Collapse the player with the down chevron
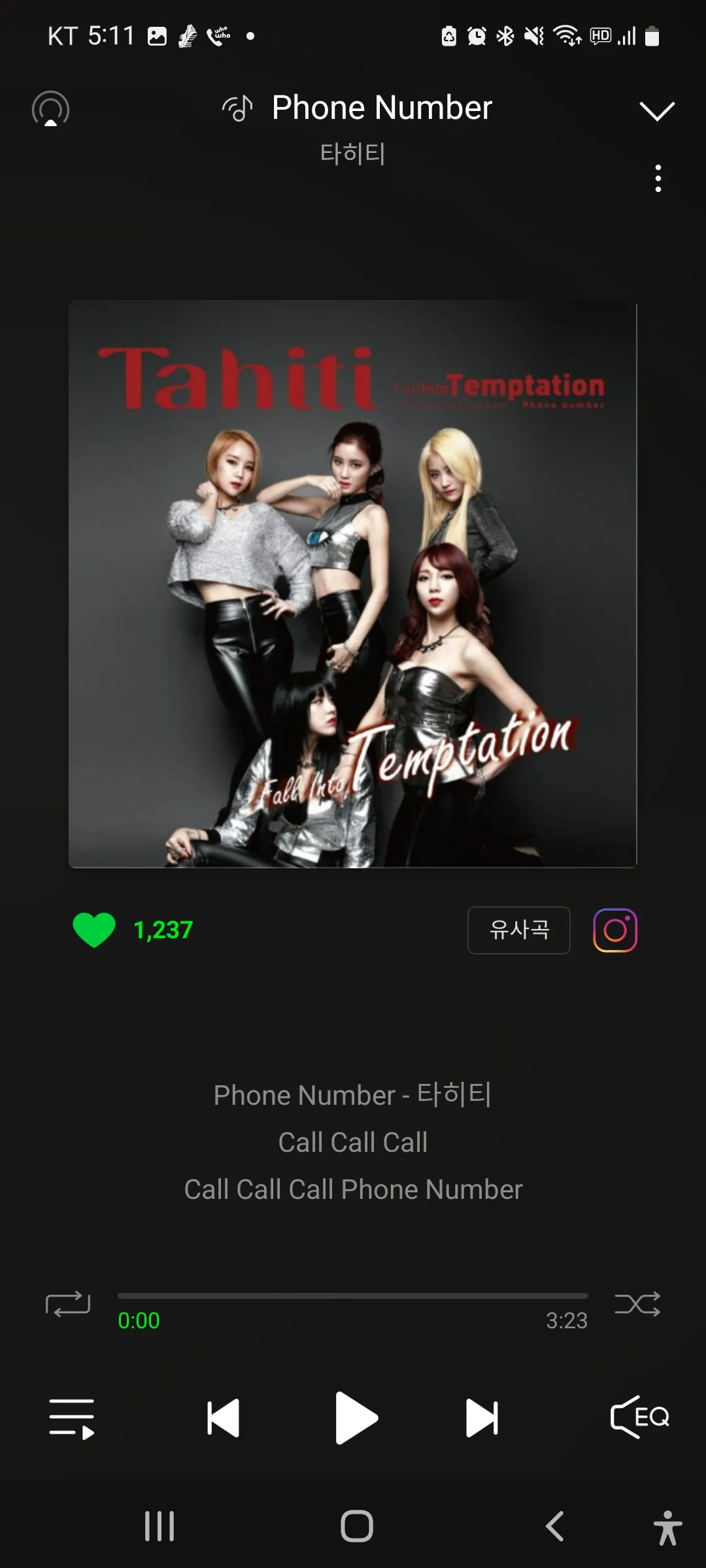The height and width of the screenshot is (1568, 706). click(656, 110)
